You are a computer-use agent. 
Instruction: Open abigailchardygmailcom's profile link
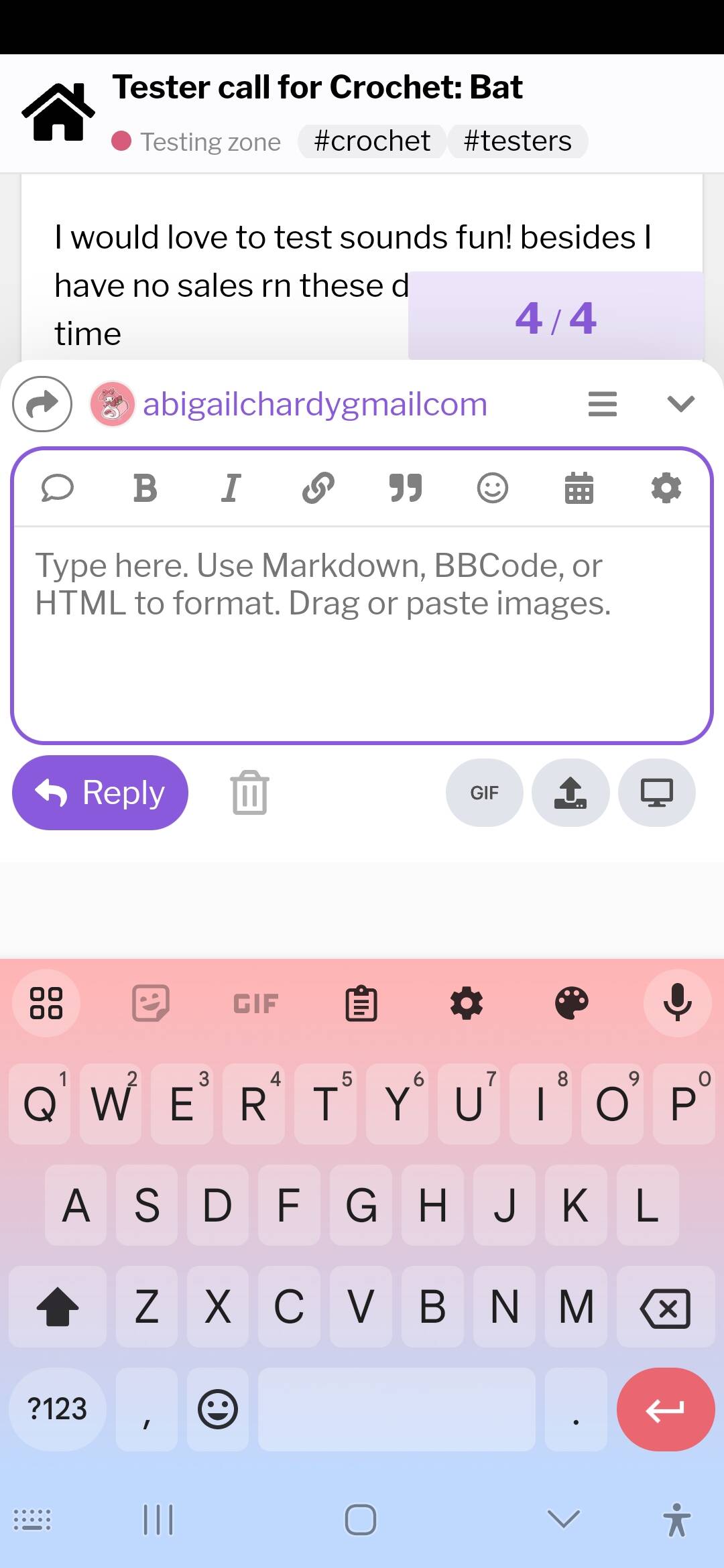(314, 404)
